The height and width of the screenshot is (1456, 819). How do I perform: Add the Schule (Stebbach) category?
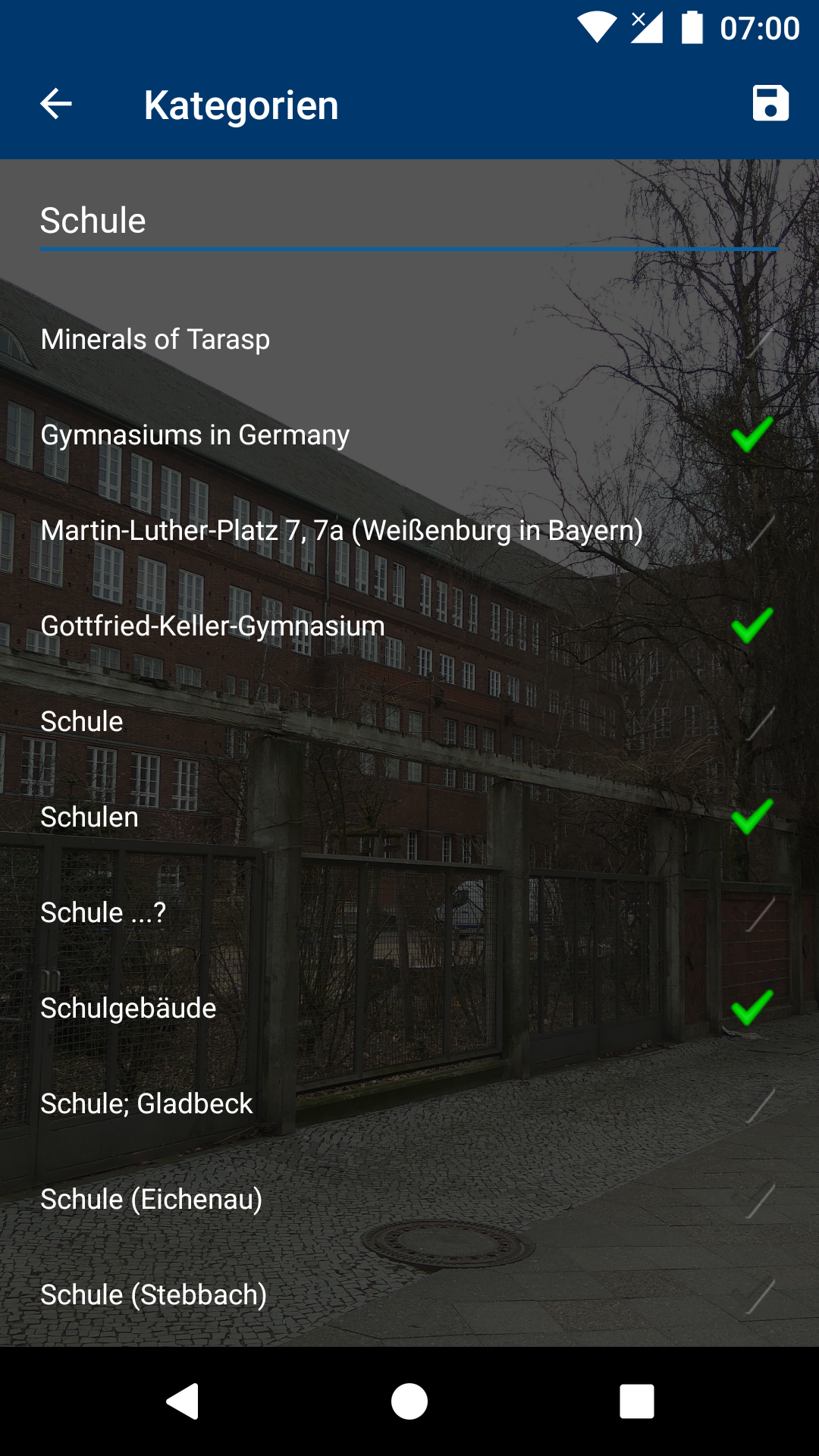409,1295
